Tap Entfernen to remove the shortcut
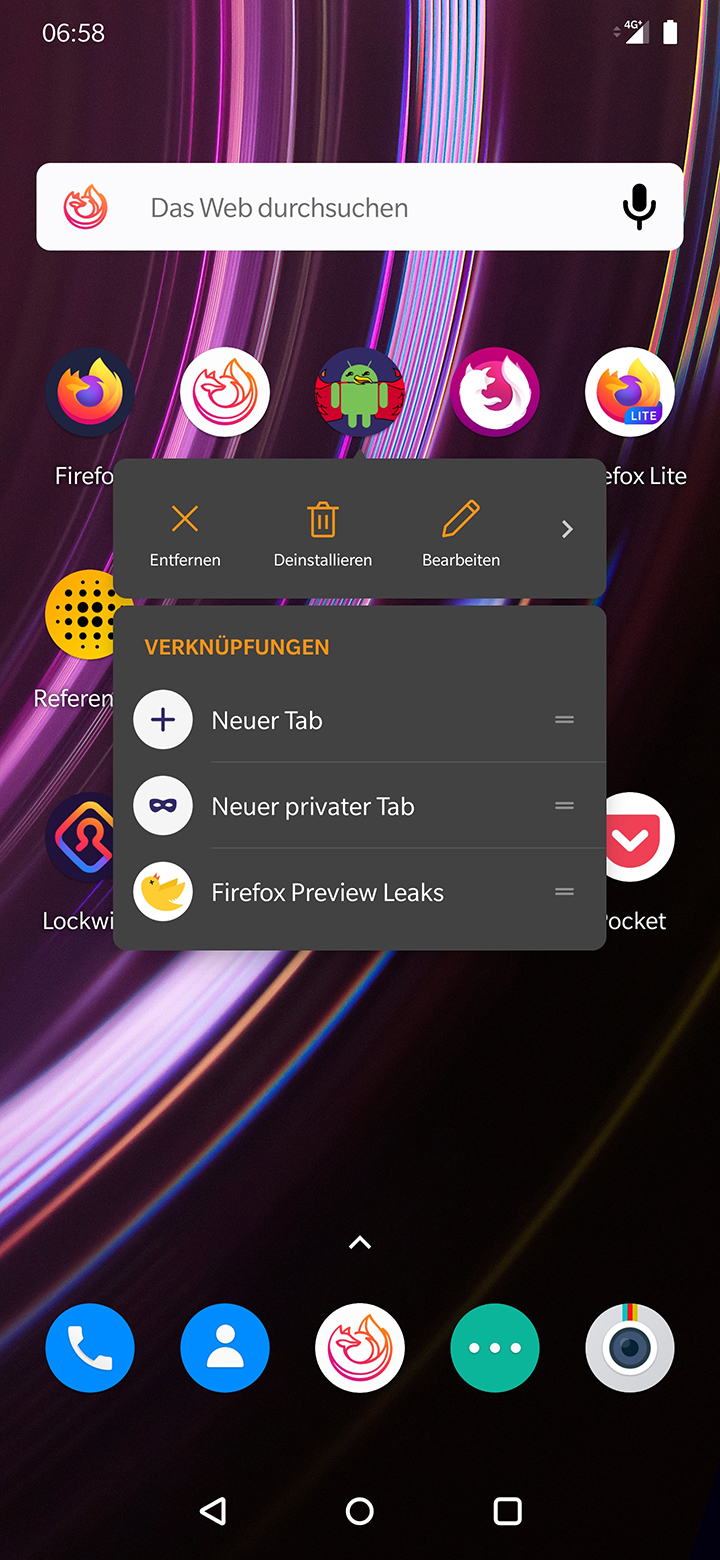720x1560 pixels. (185, 534)
